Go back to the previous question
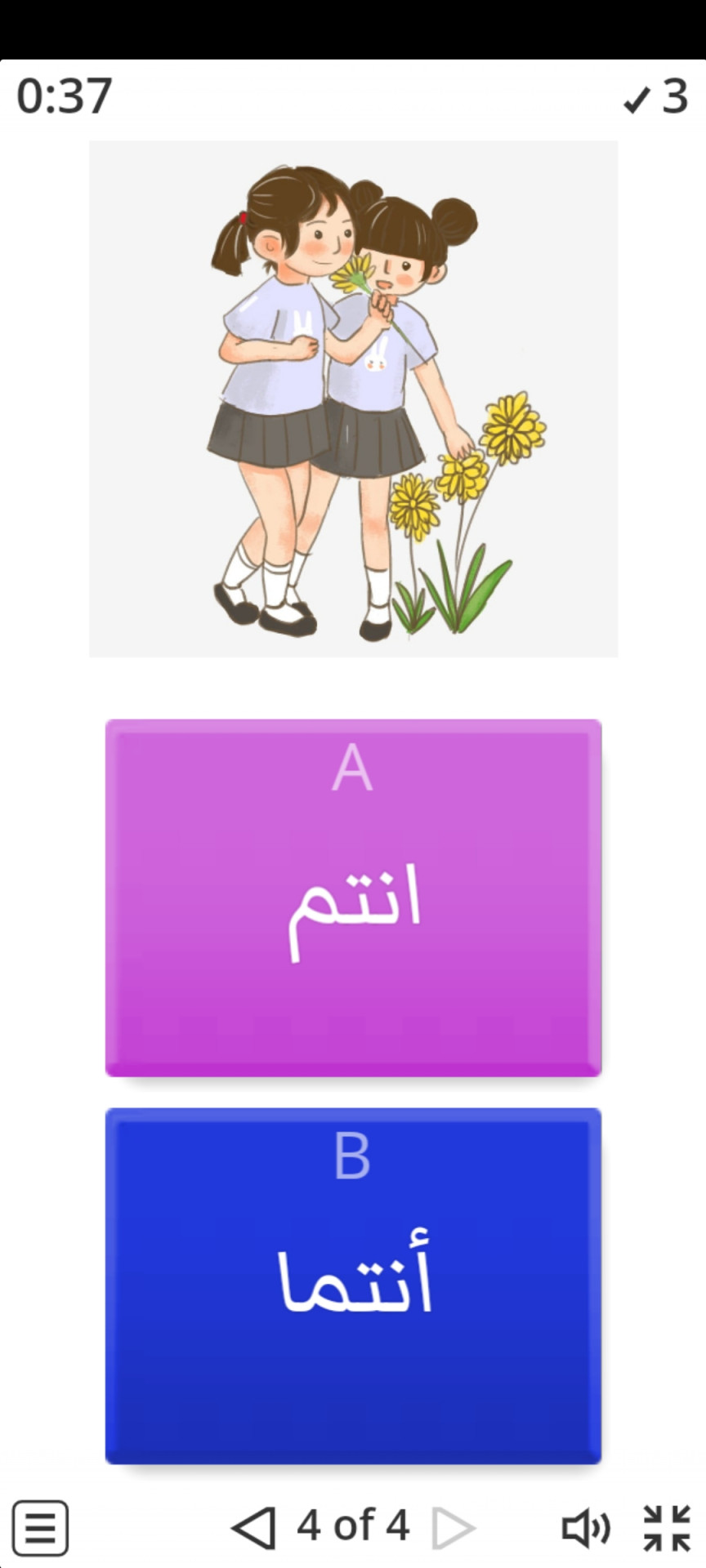Image resolution: width=706 pixels, height=1568 pixels. click(254, 1526)
